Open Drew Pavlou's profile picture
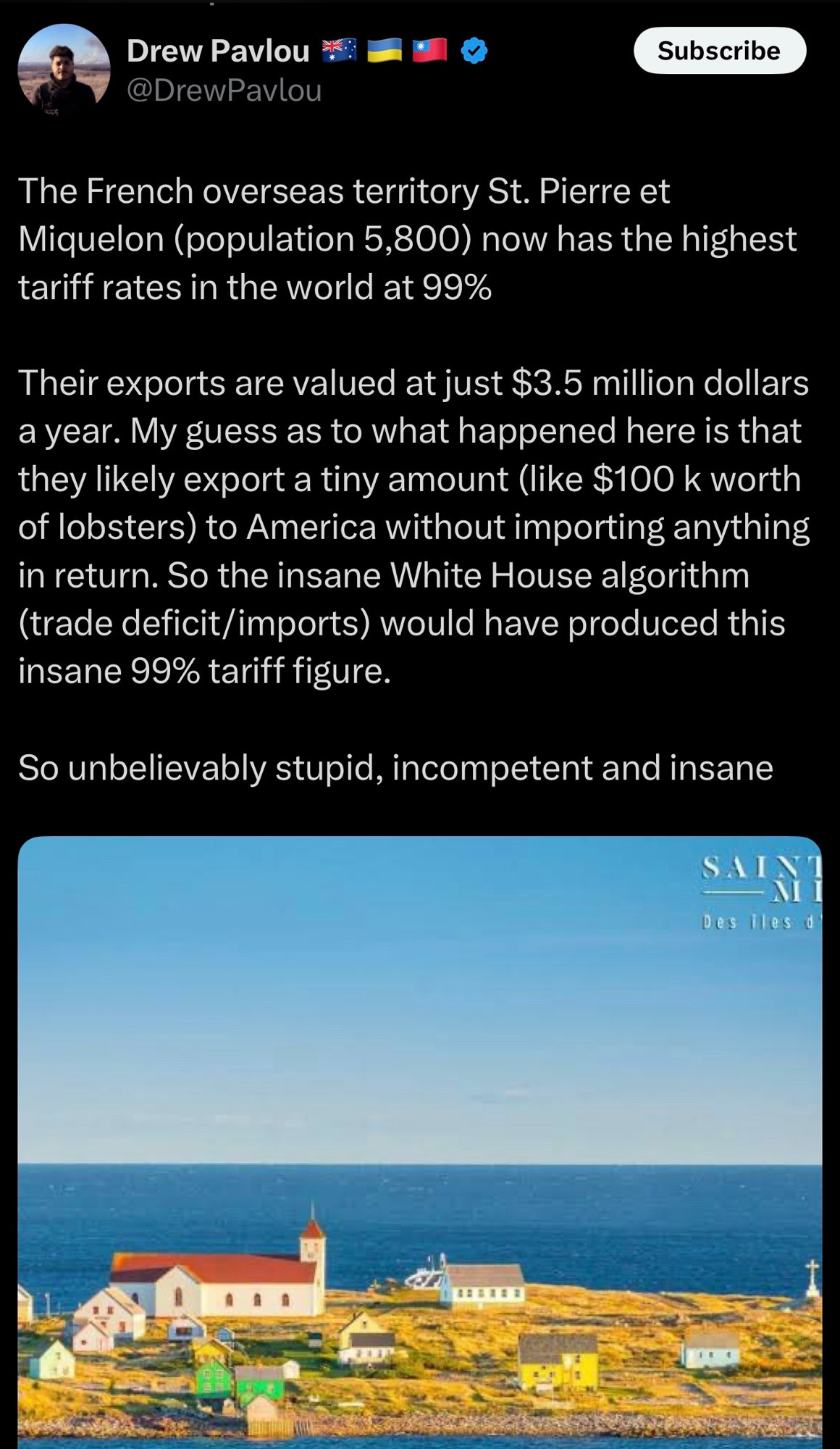 64,70
